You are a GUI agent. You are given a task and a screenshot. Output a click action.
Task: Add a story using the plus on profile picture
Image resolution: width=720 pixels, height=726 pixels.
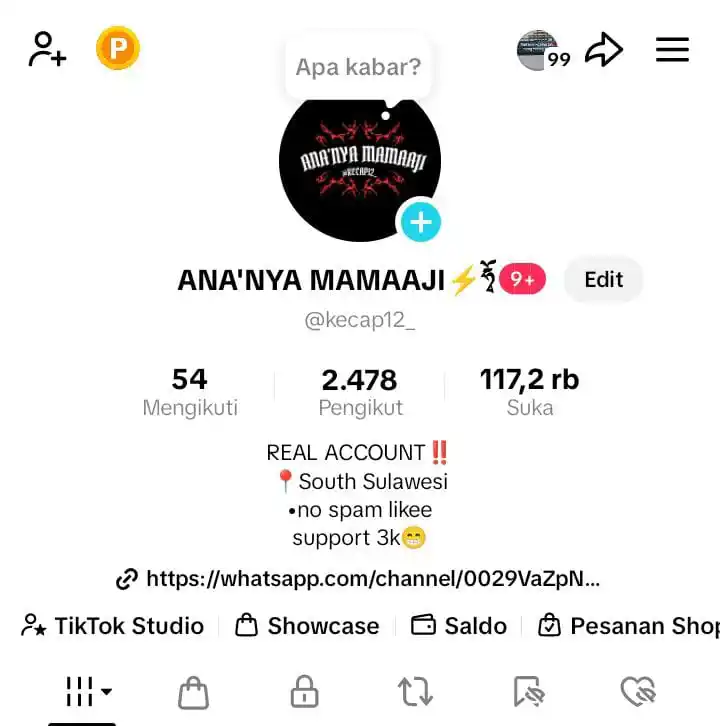point(421,222)
